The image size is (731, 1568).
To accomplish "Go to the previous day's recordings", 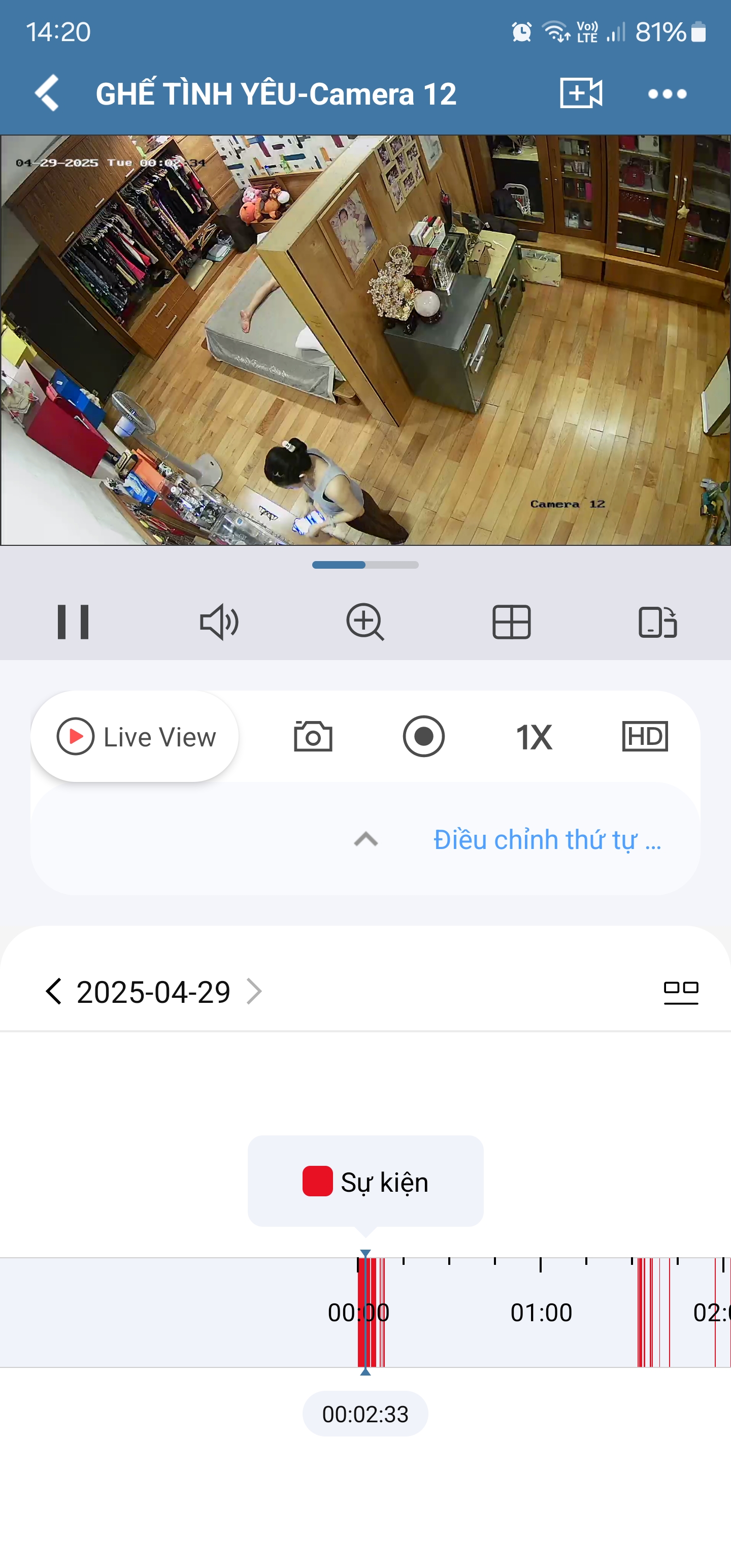I will (54, 992).
